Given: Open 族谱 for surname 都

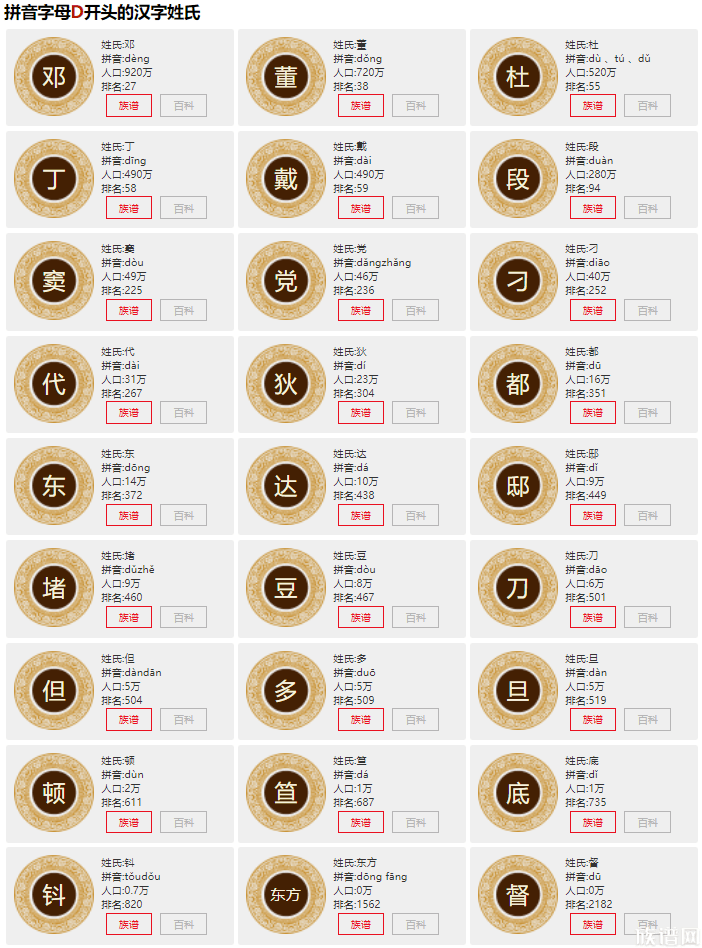Looking at the screenshot, I should pos(593,413).
